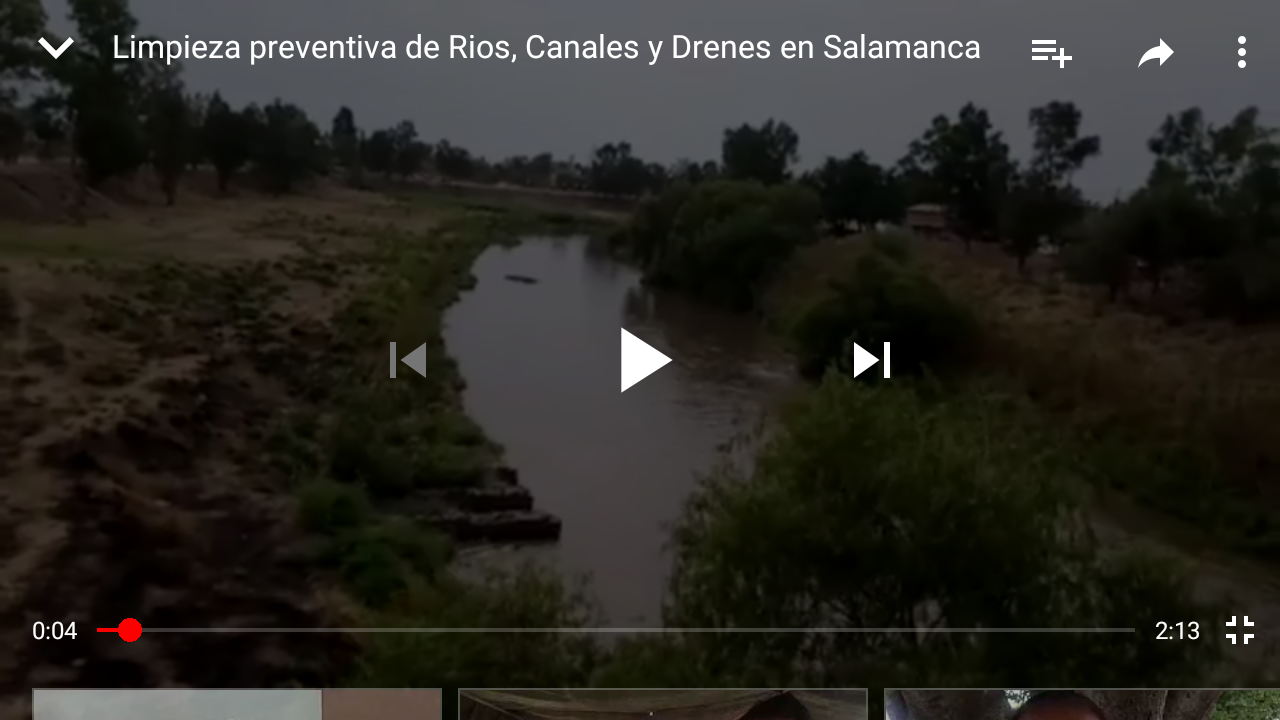Share this video

point(1156,52)
